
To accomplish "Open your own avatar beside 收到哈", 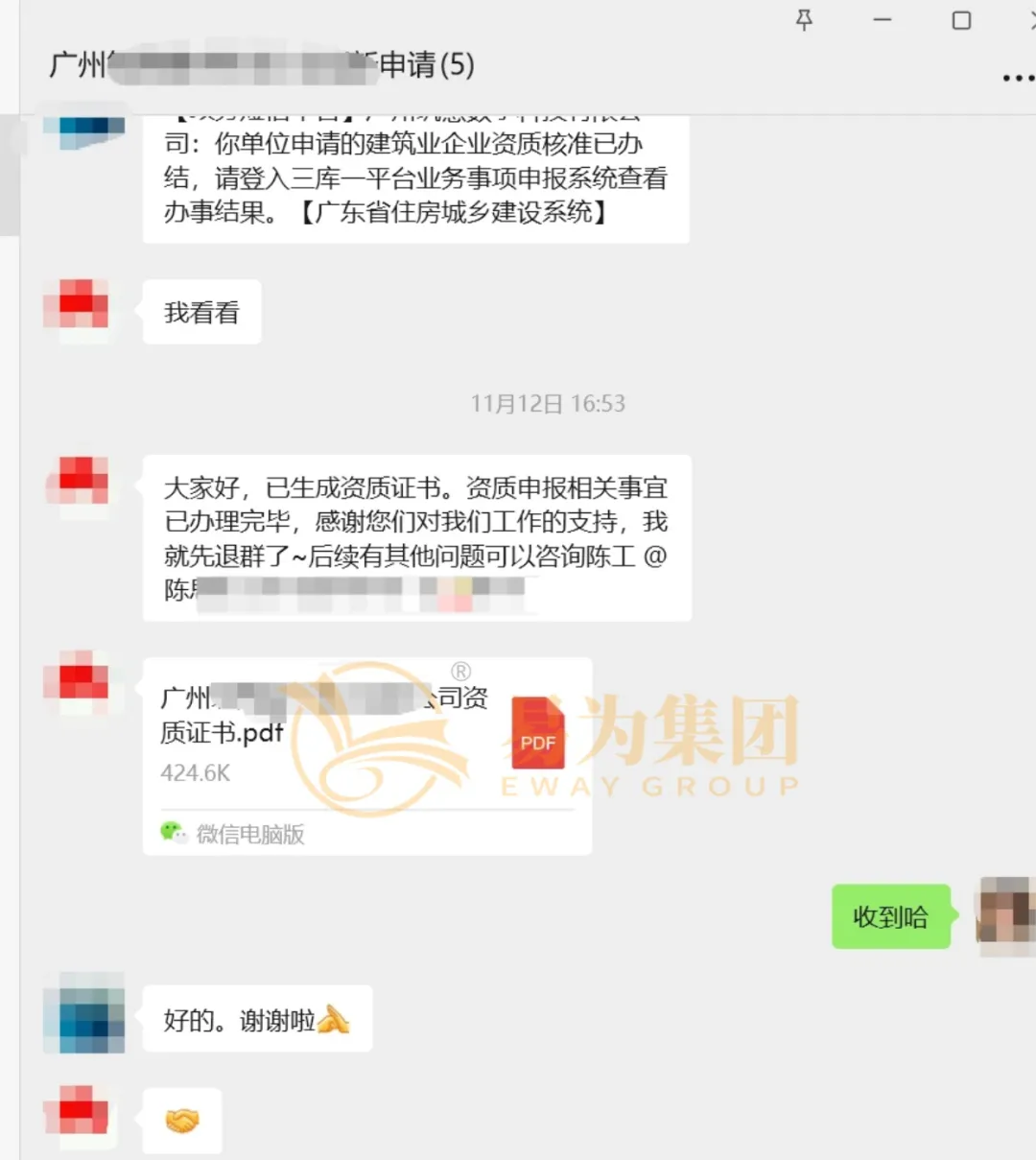I will pyautogui.click(x=1005, y=914).
